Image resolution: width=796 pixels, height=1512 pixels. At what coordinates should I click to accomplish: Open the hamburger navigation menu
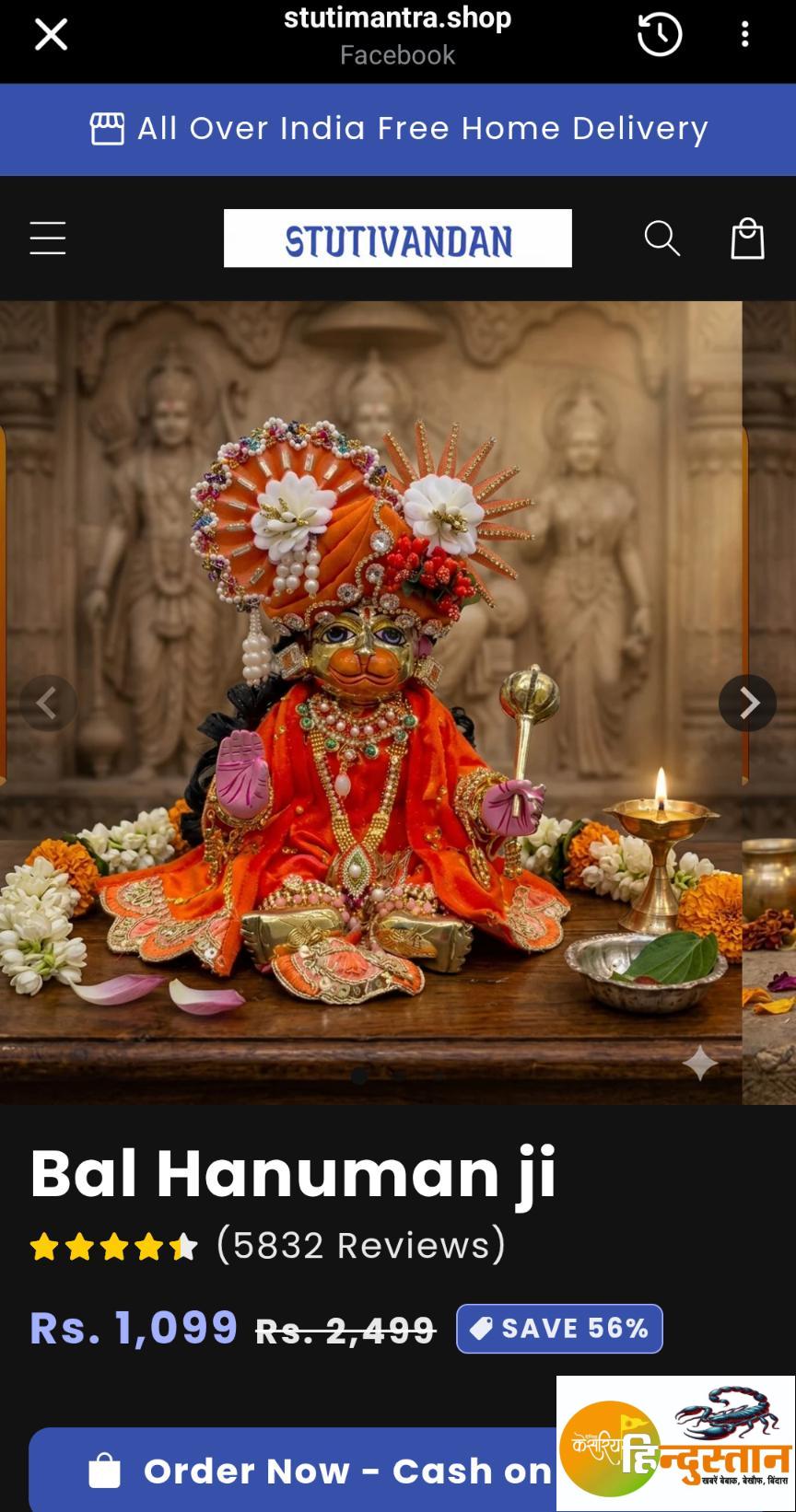click(x=48, y=238)
